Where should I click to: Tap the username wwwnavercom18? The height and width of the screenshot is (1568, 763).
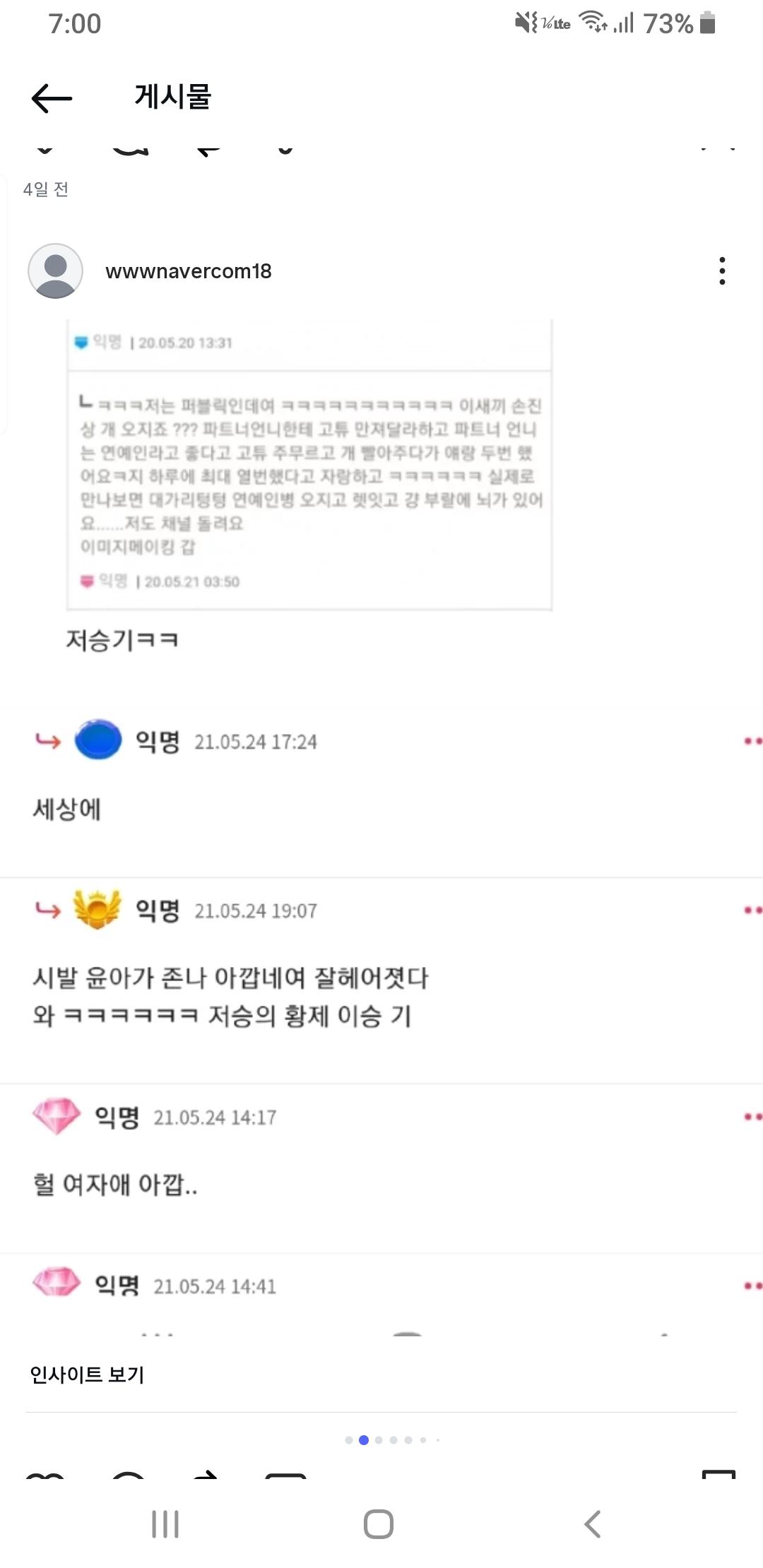tap(188, 271)
